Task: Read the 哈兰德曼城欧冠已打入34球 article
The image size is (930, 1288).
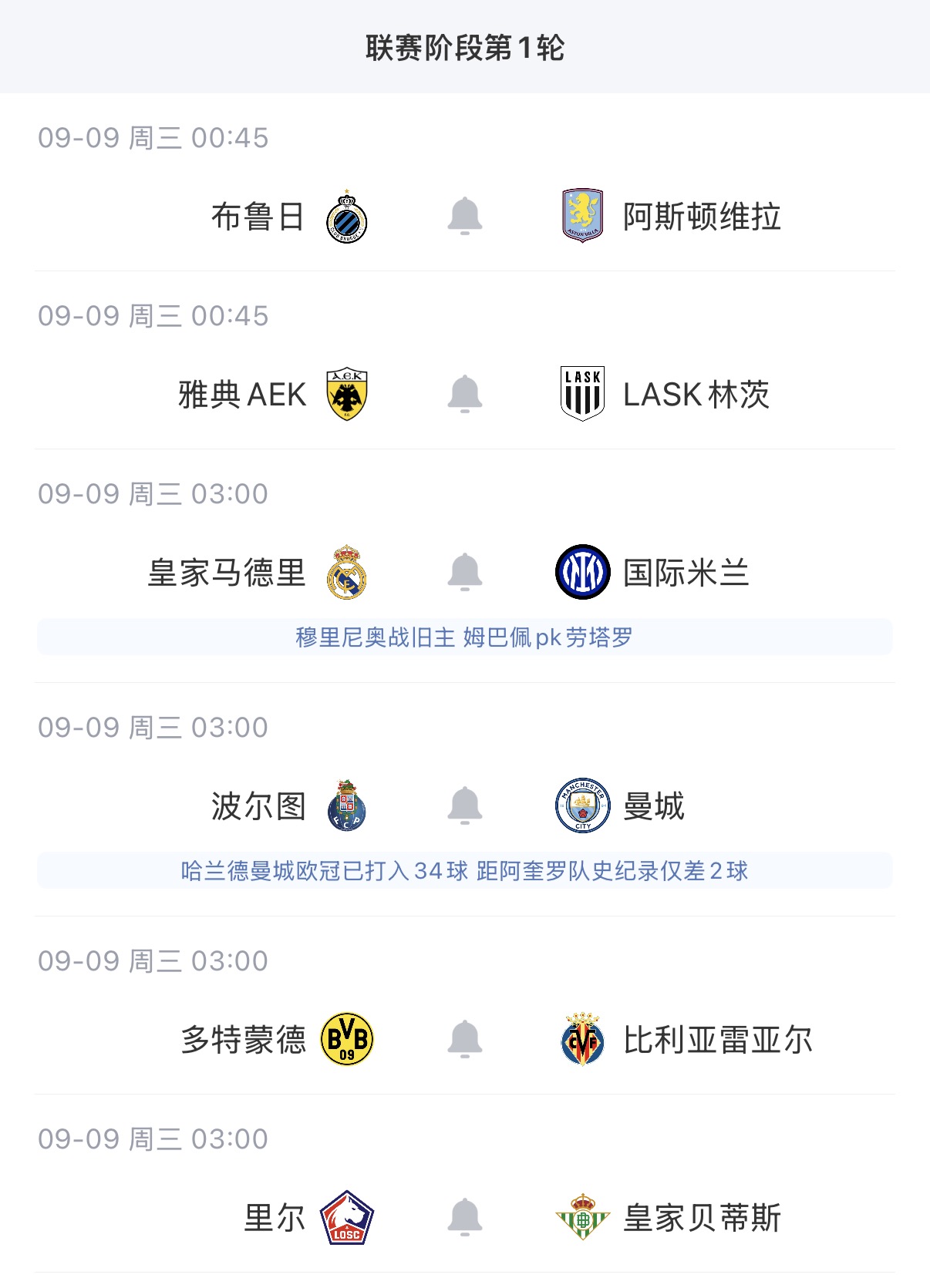Action: (465, 870)
